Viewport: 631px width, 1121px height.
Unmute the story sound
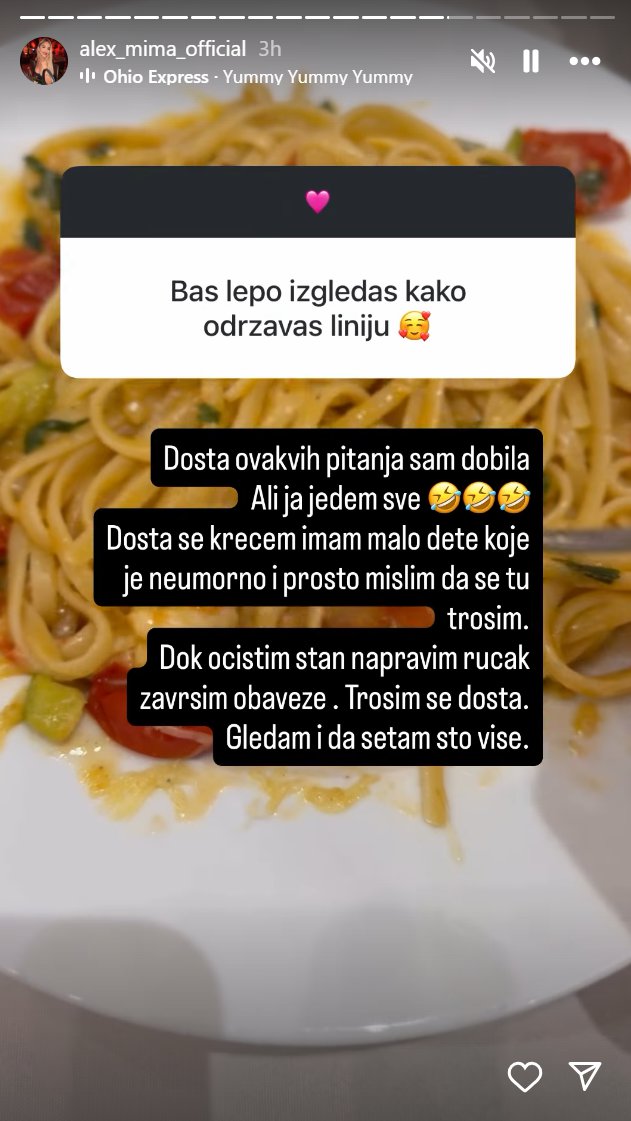pyautogui.click(x=483, y=62)
